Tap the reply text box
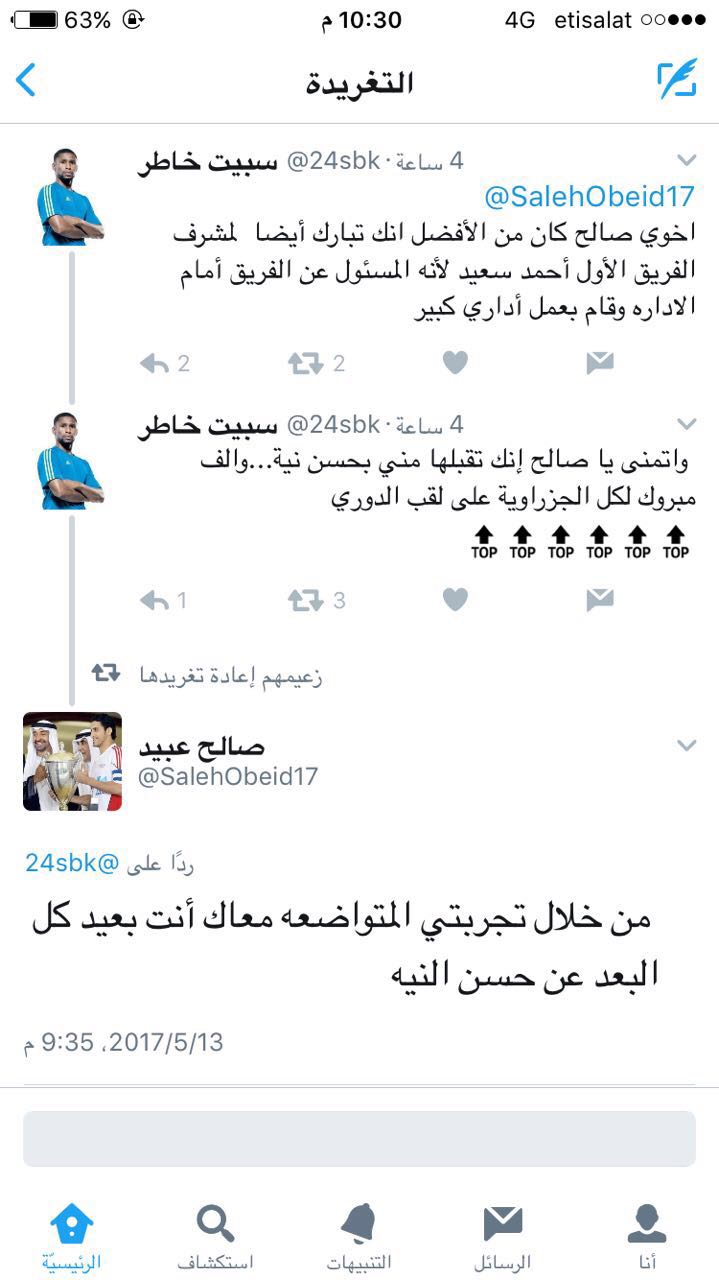Viewport: 719px width, 1280px height. pos(359,1138)
